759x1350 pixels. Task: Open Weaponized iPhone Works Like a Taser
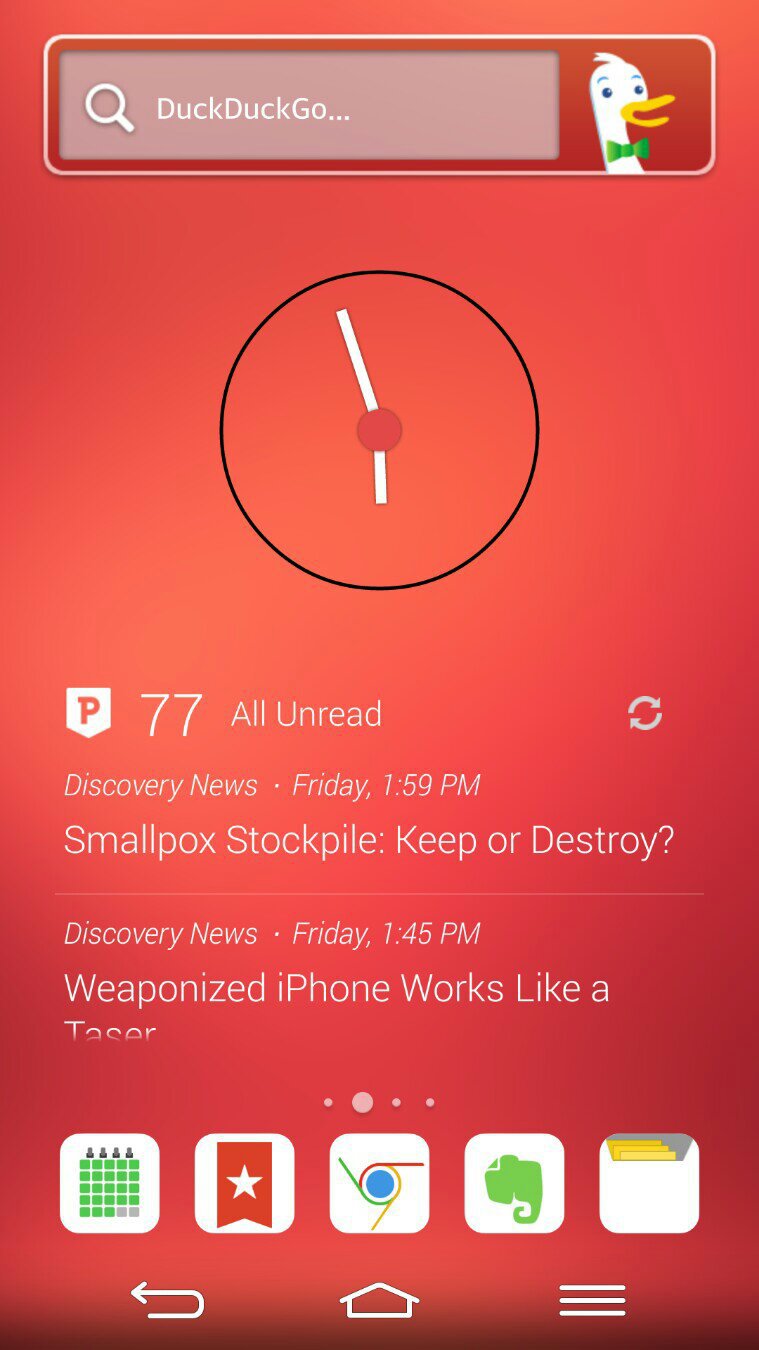337,988
